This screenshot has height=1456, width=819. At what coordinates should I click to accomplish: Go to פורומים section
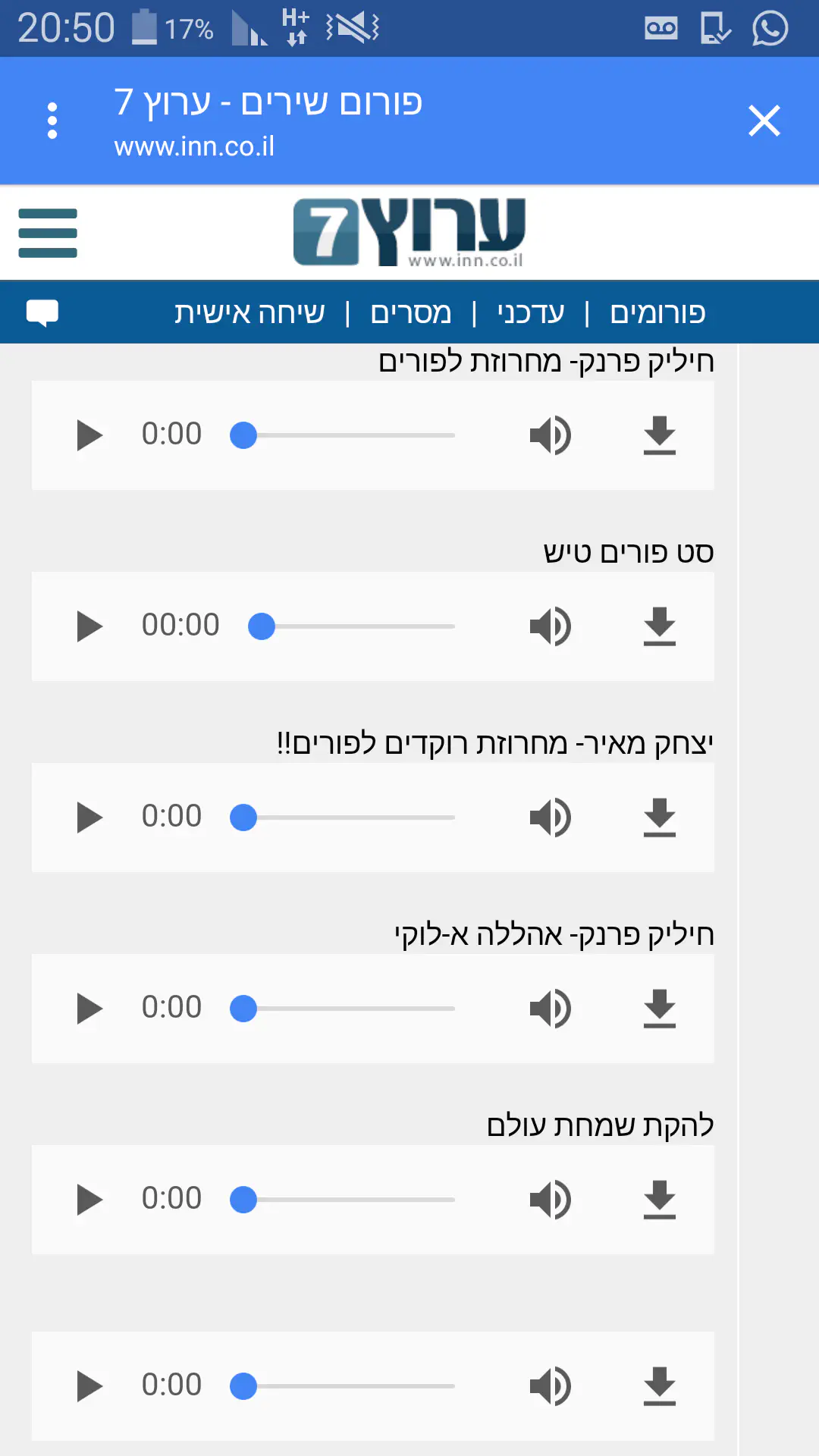pos(657,312)
